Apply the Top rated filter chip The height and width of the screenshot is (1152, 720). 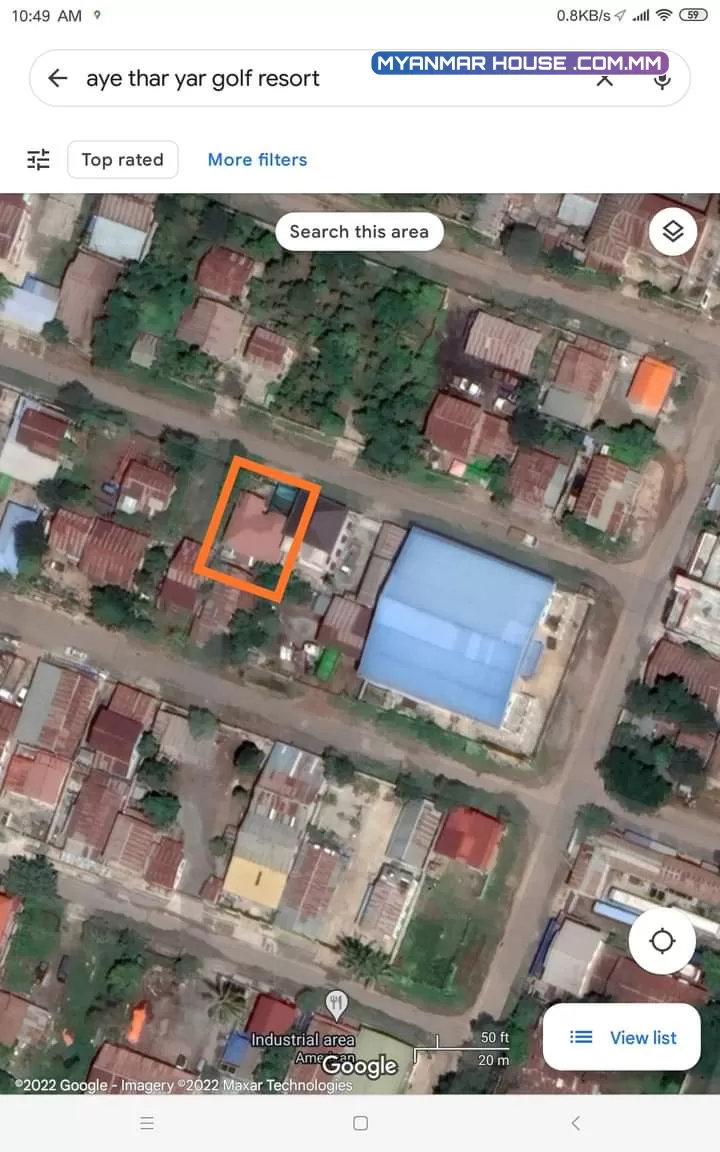[123, 159]
